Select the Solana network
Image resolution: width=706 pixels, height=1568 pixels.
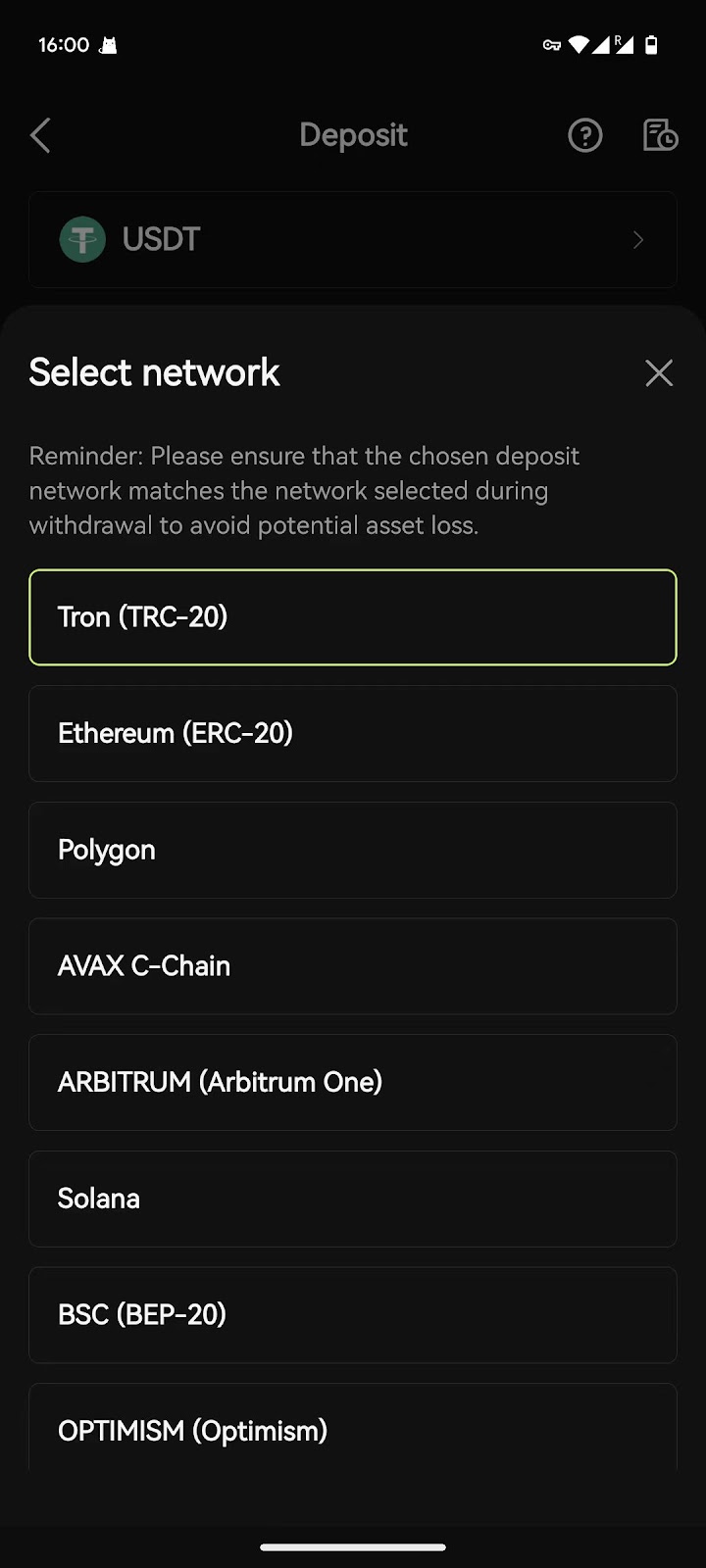[x=353, y=1200]
